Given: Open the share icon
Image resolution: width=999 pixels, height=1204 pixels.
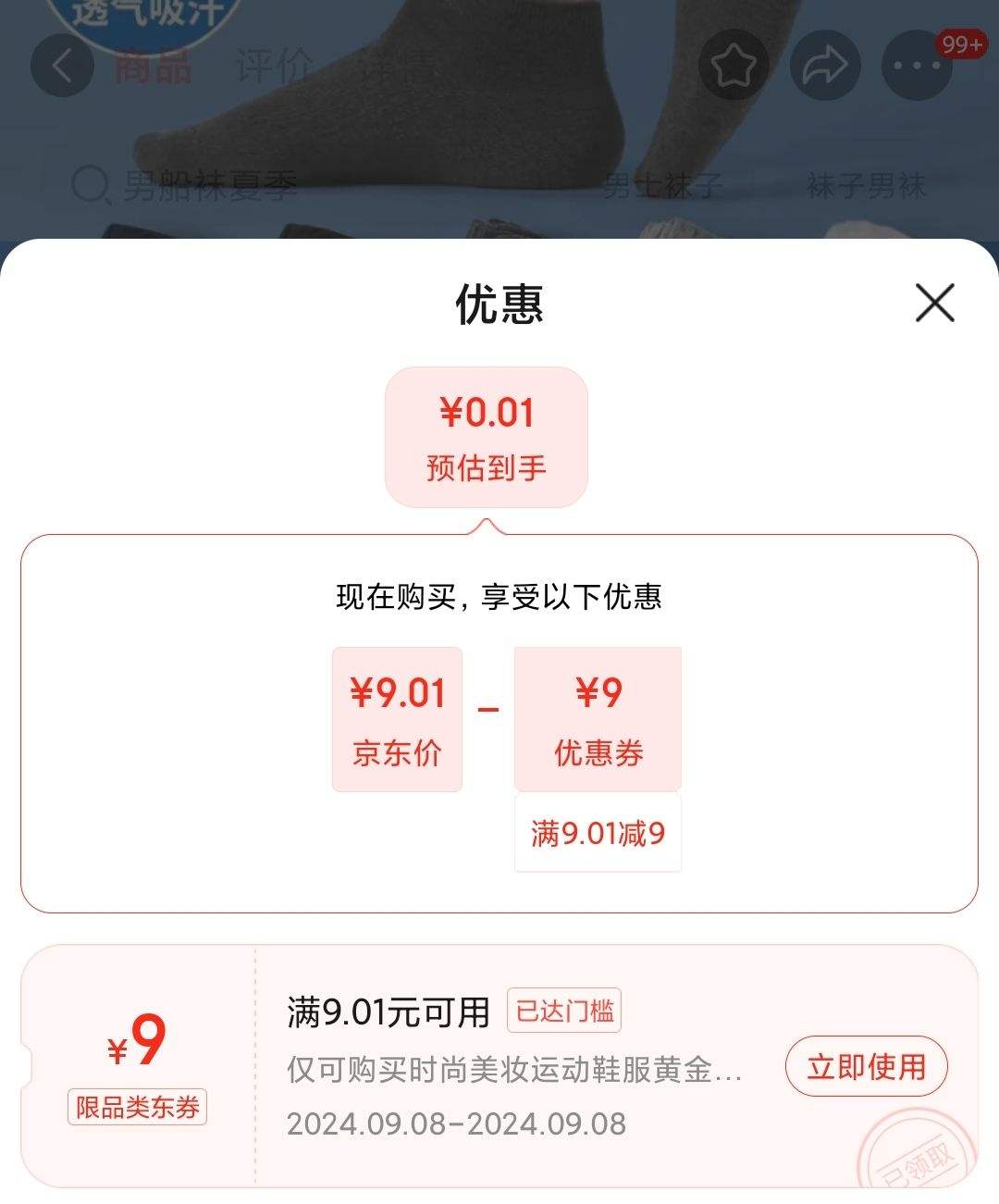Looking at the screenshot, I should tap(826, 65).
